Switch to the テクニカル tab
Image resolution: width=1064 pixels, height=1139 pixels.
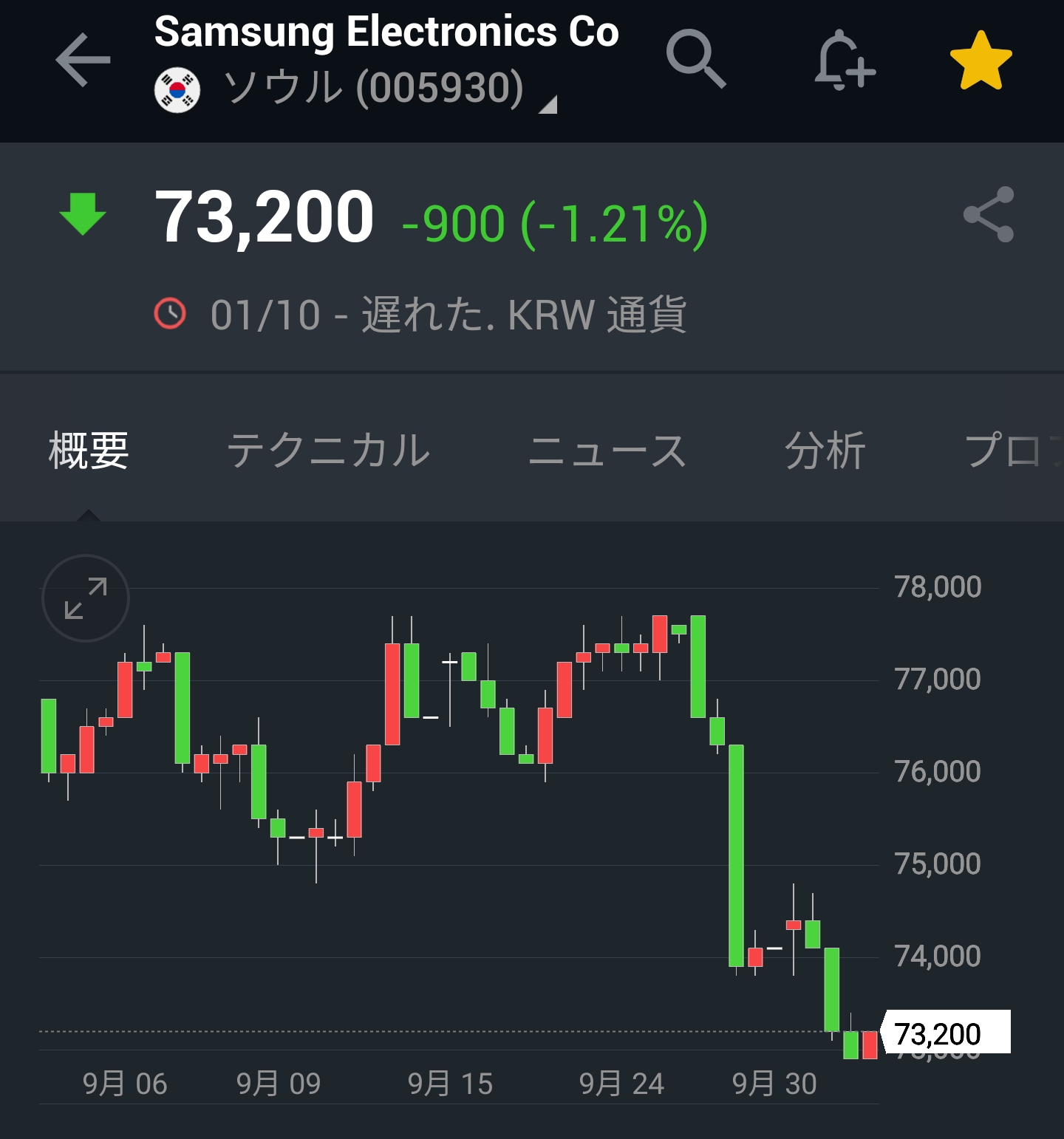click(x=328, y=450)
